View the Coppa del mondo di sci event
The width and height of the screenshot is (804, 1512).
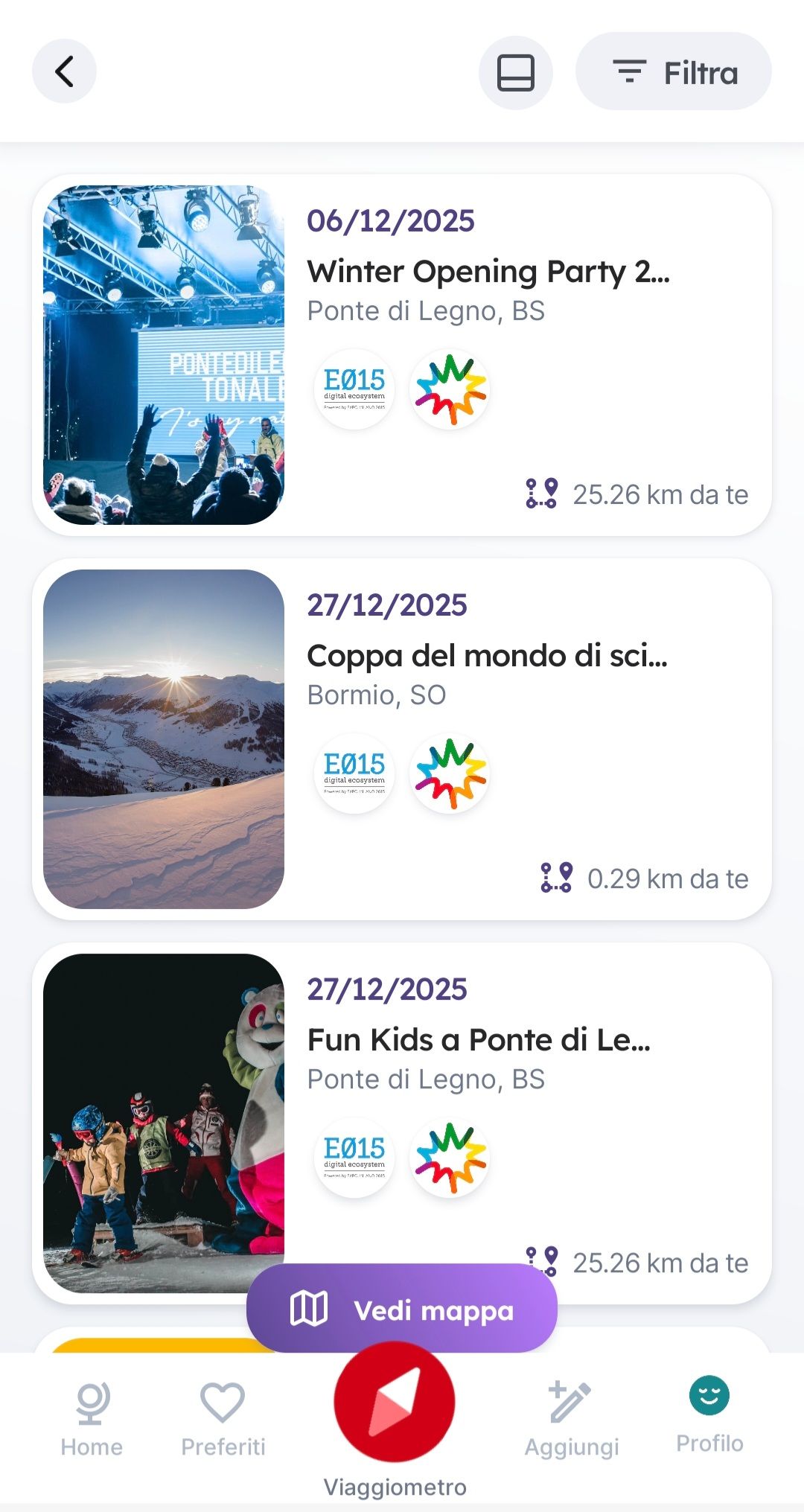(x=487, y=657)
